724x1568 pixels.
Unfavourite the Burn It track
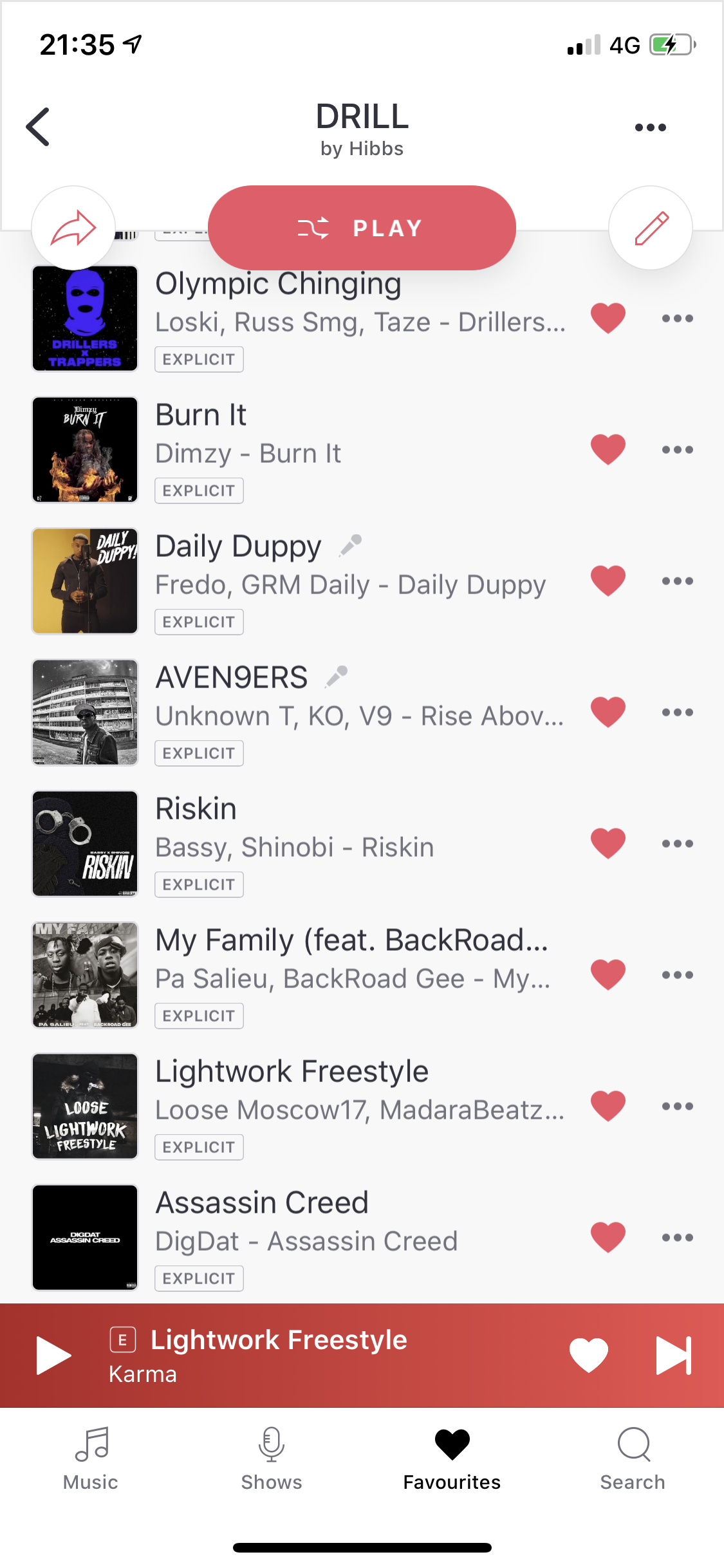coord(608,449)
